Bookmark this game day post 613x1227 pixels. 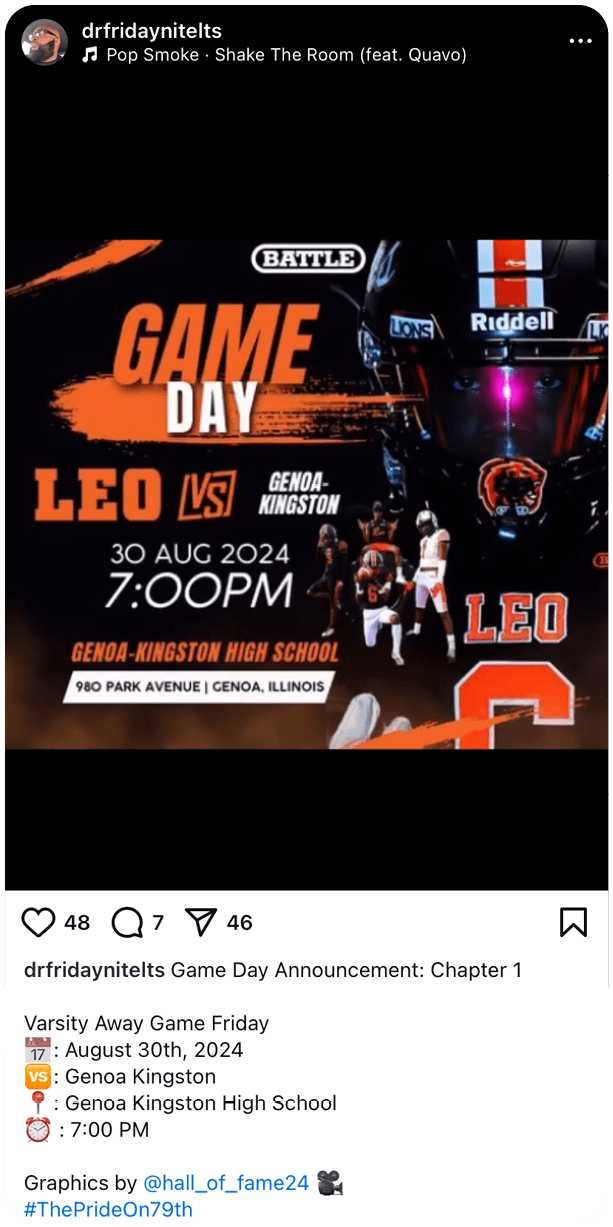(x=573, y=922)
